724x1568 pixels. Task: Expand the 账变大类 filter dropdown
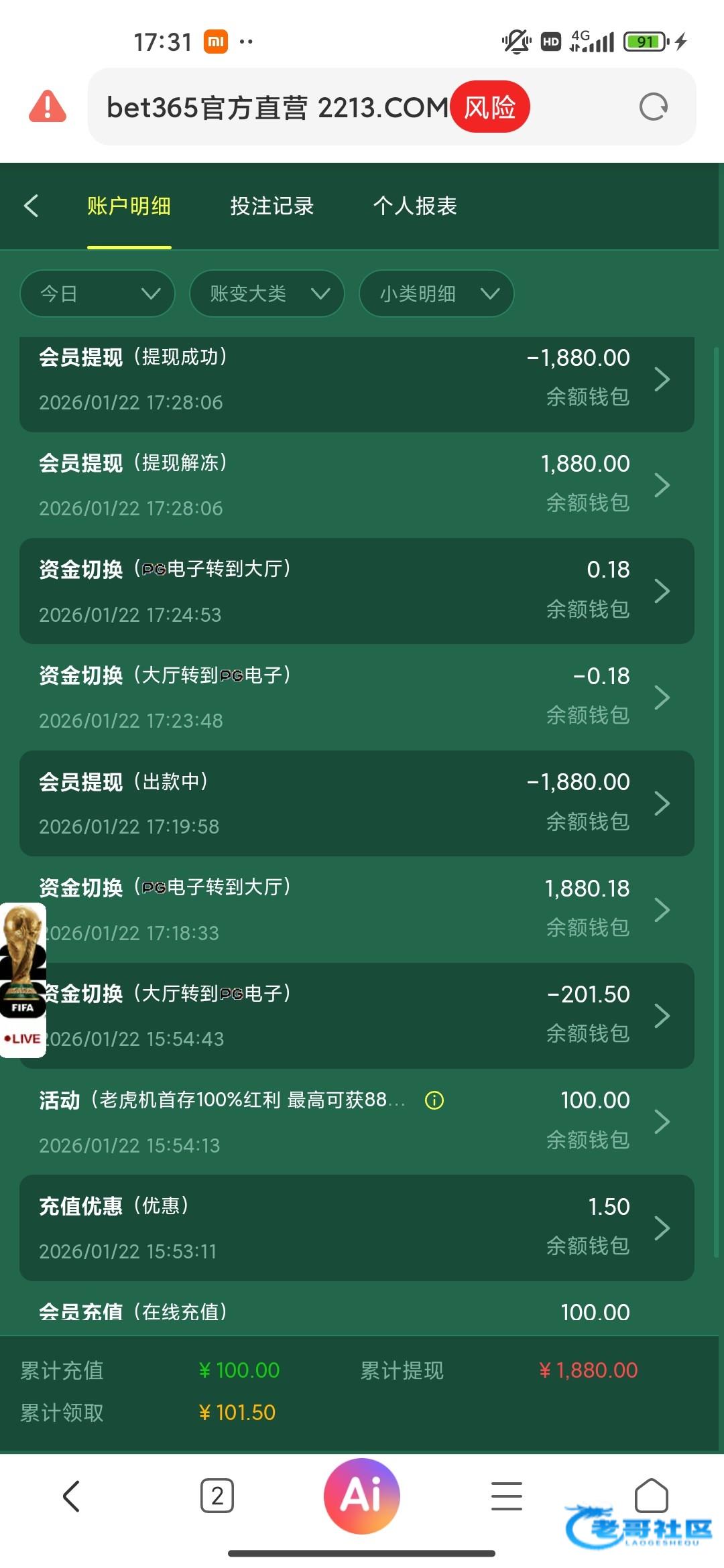(x=267, y=293)
